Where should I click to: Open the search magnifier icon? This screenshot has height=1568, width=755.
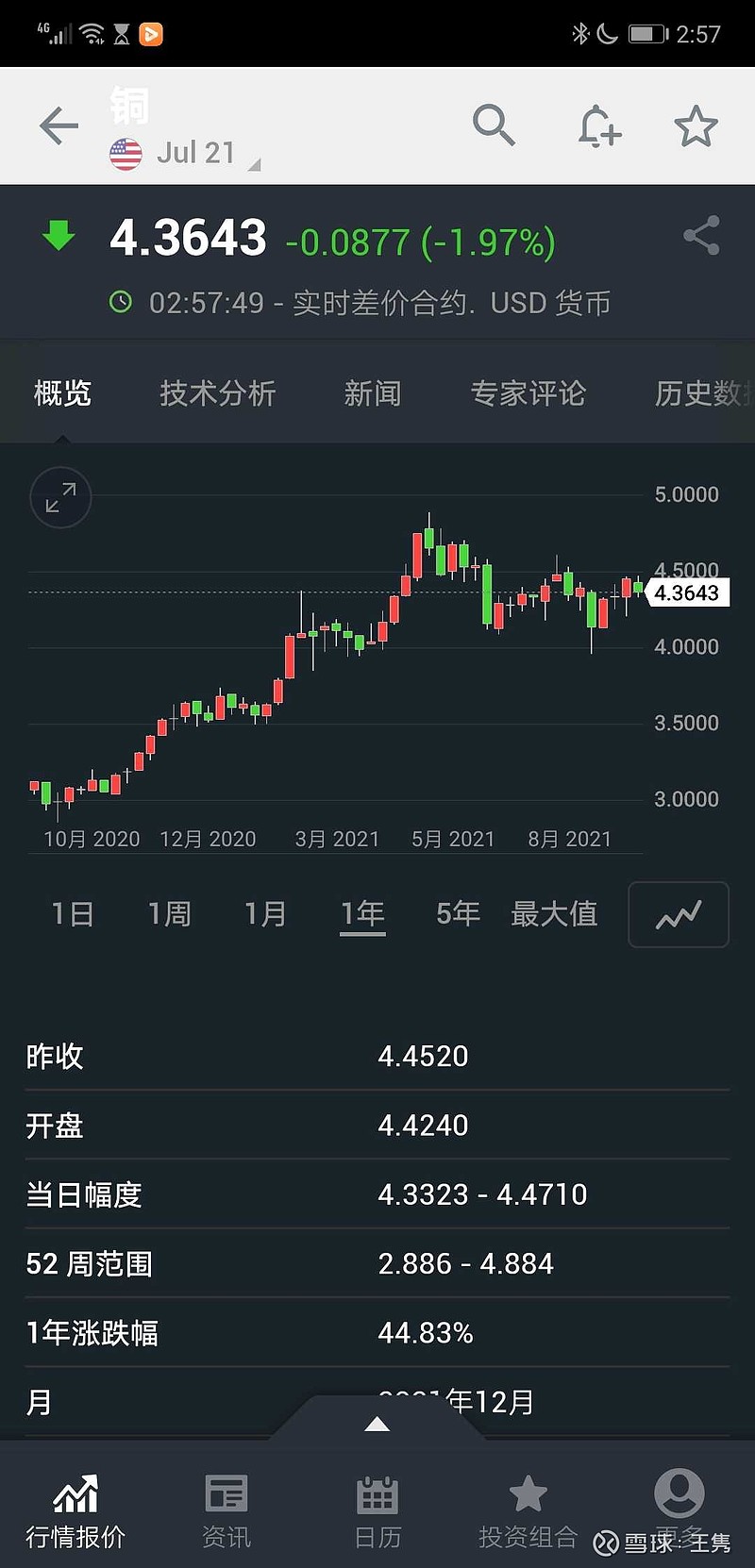click(494, 125)
